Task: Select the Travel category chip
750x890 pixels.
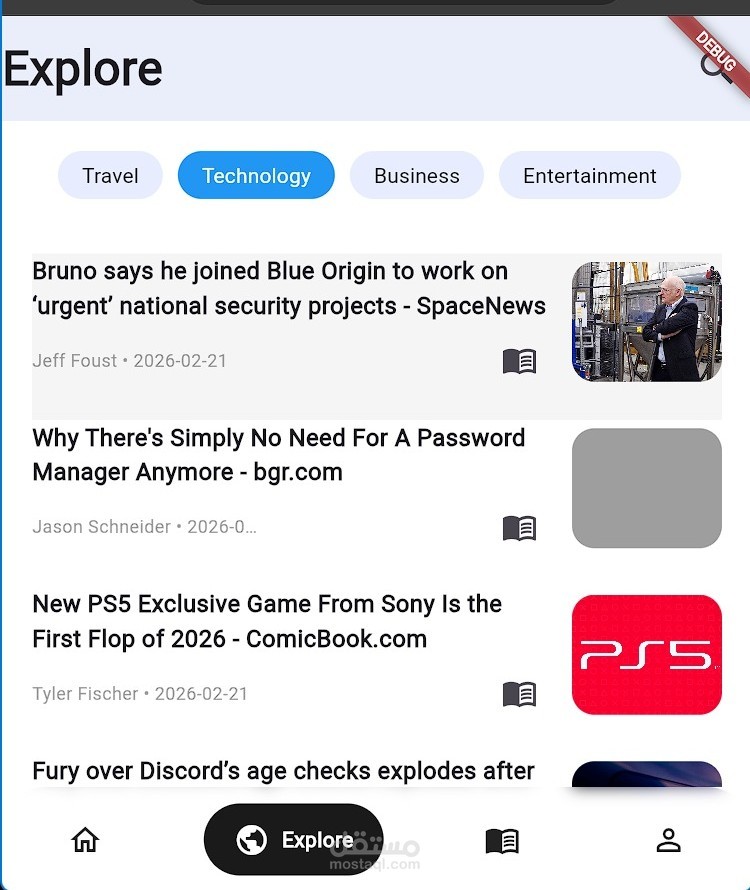Action: pyautogui.click(x=110, y=176)
